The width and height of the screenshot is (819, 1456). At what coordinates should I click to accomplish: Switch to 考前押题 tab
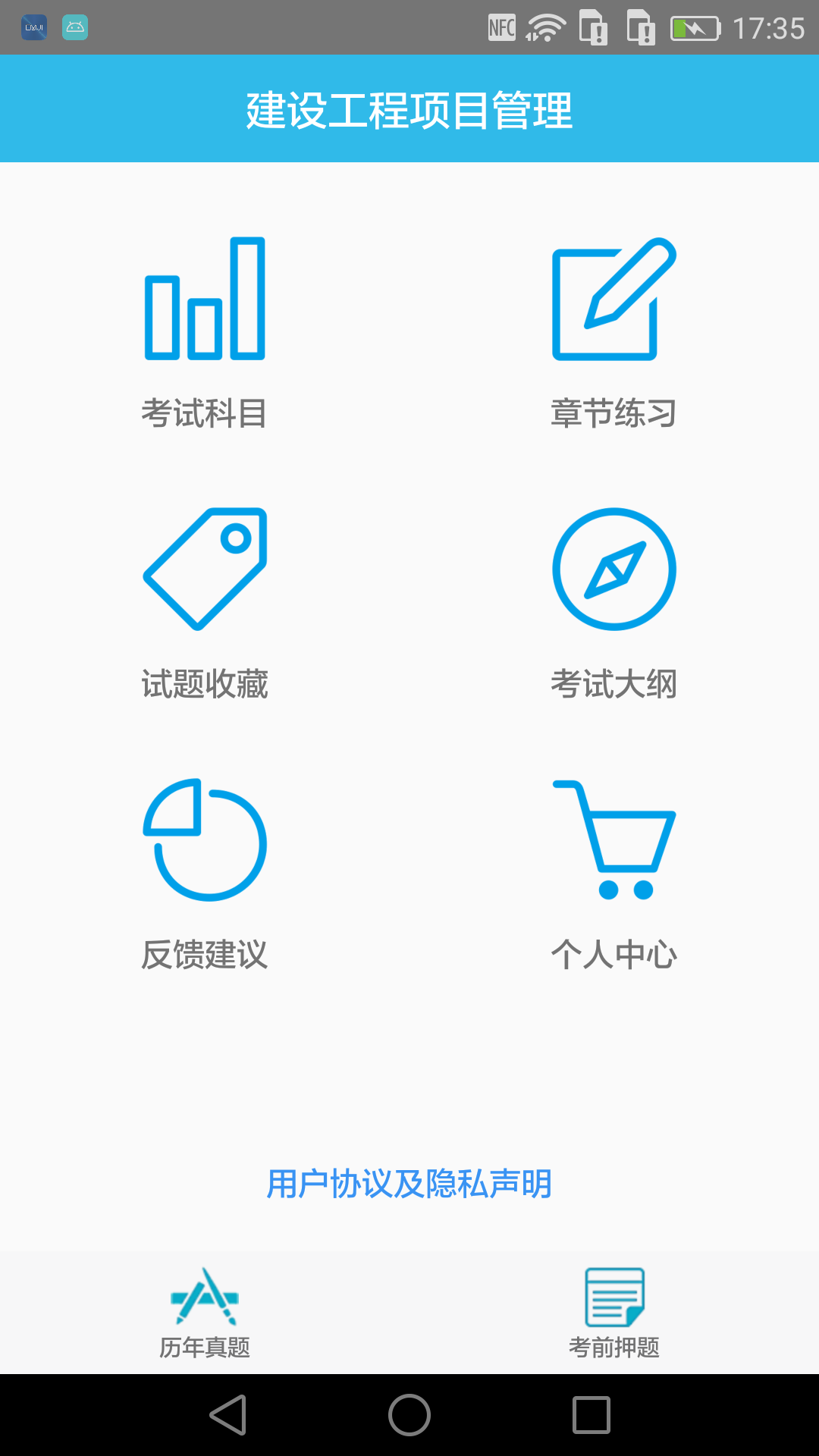614,1313
